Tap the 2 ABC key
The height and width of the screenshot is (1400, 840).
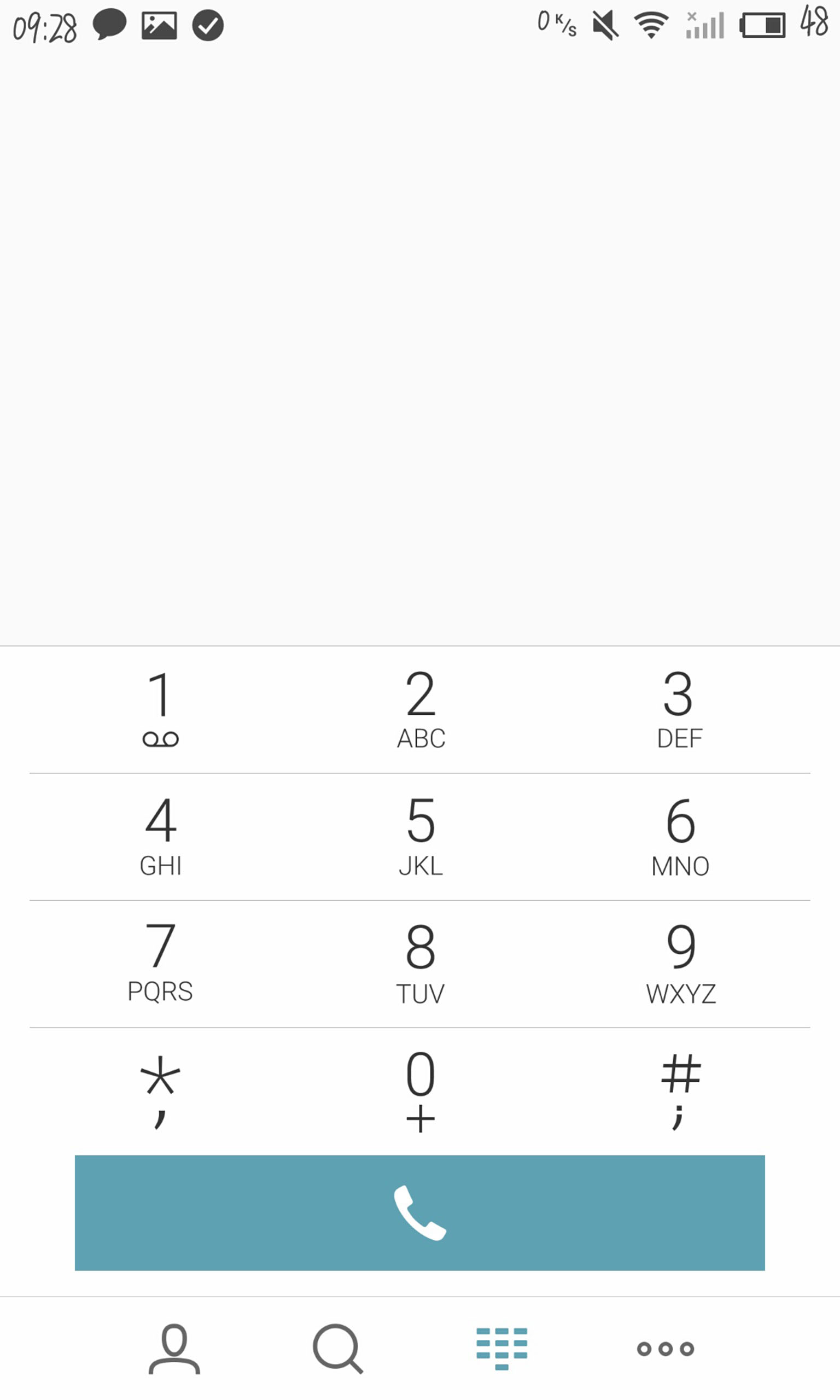[x=421, y=710]
